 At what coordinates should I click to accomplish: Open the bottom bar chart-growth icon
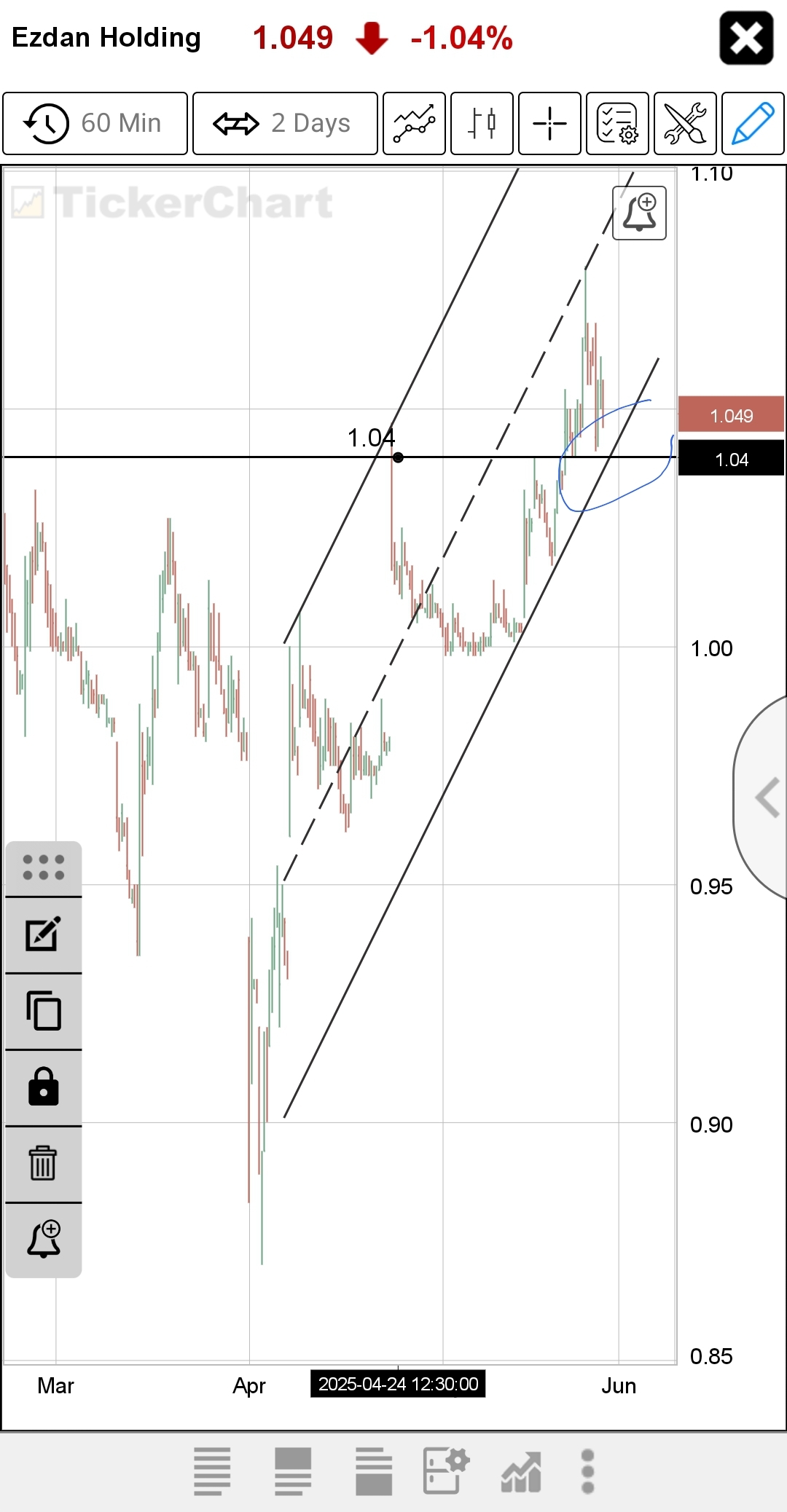coord(521,1471)
